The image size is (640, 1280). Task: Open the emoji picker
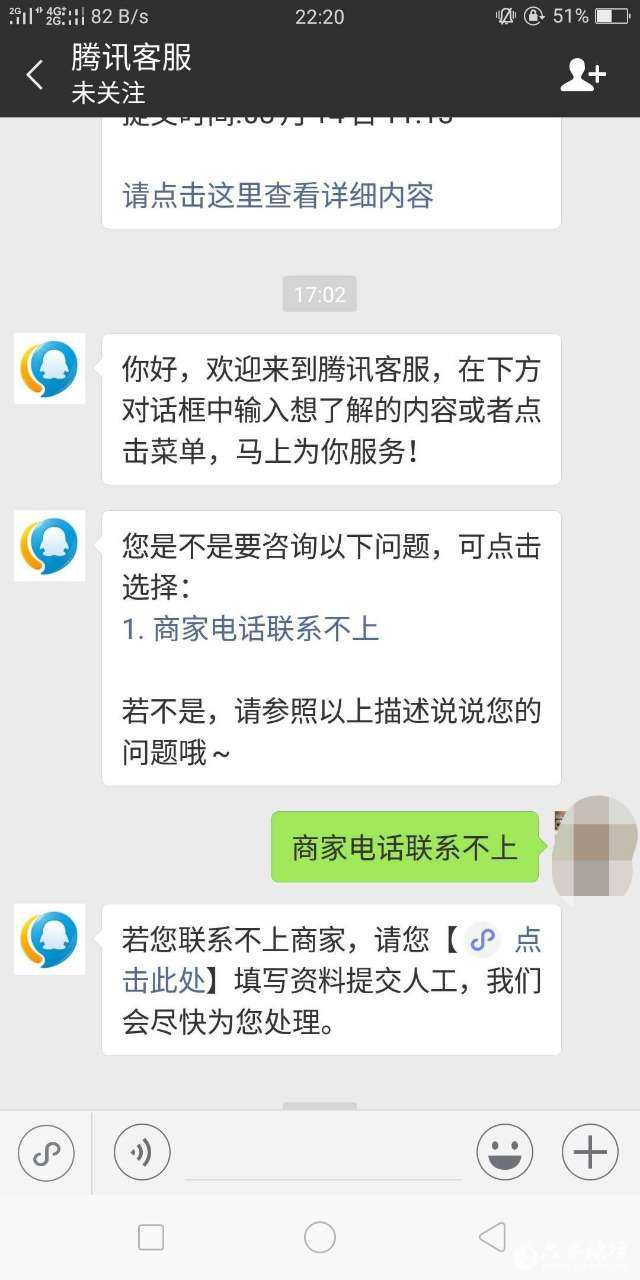pos(504,1153)
